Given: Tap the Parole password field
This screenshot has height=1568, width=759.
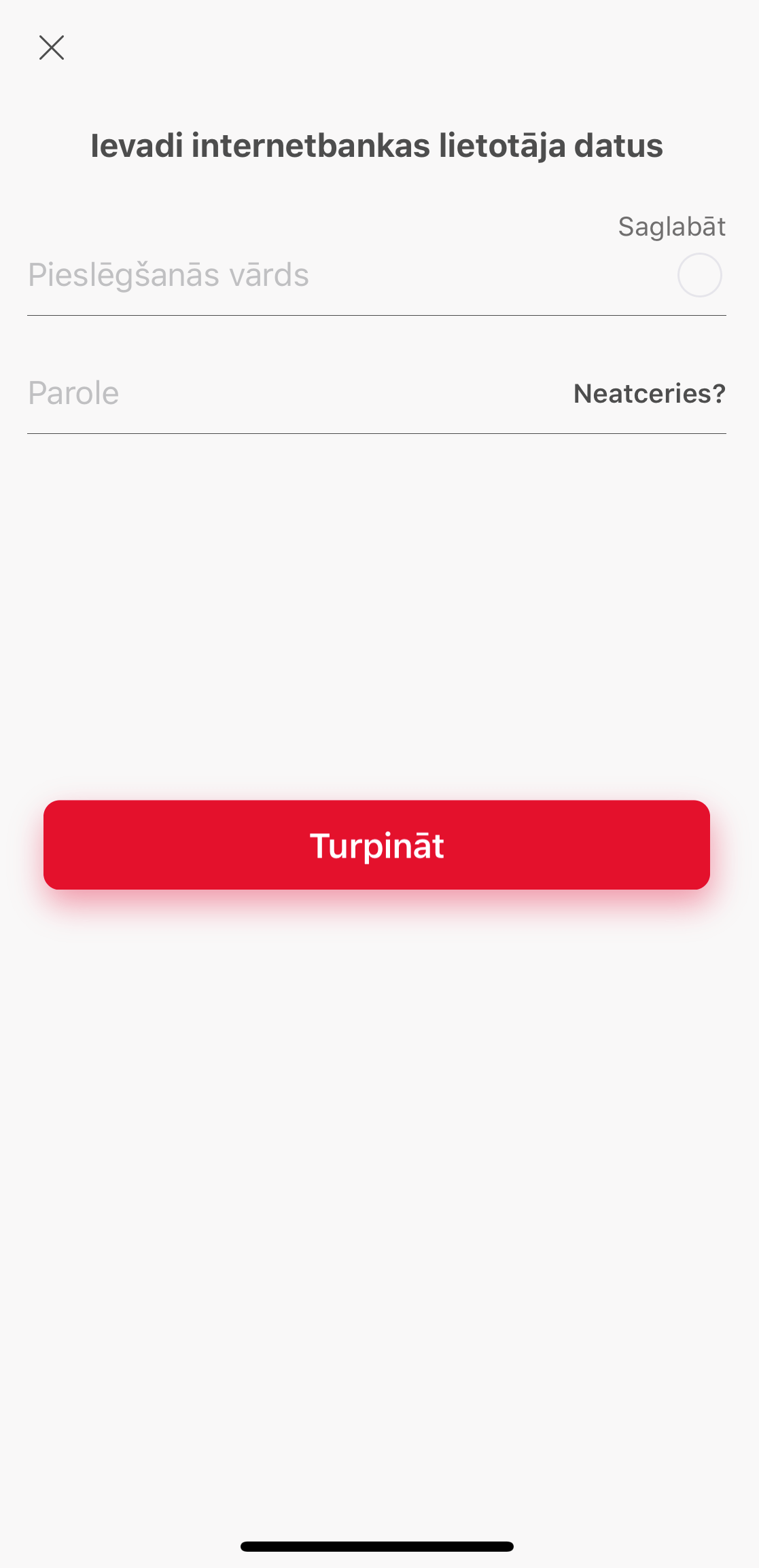Looking at the screenshot, I should click(x=292, y=393).
